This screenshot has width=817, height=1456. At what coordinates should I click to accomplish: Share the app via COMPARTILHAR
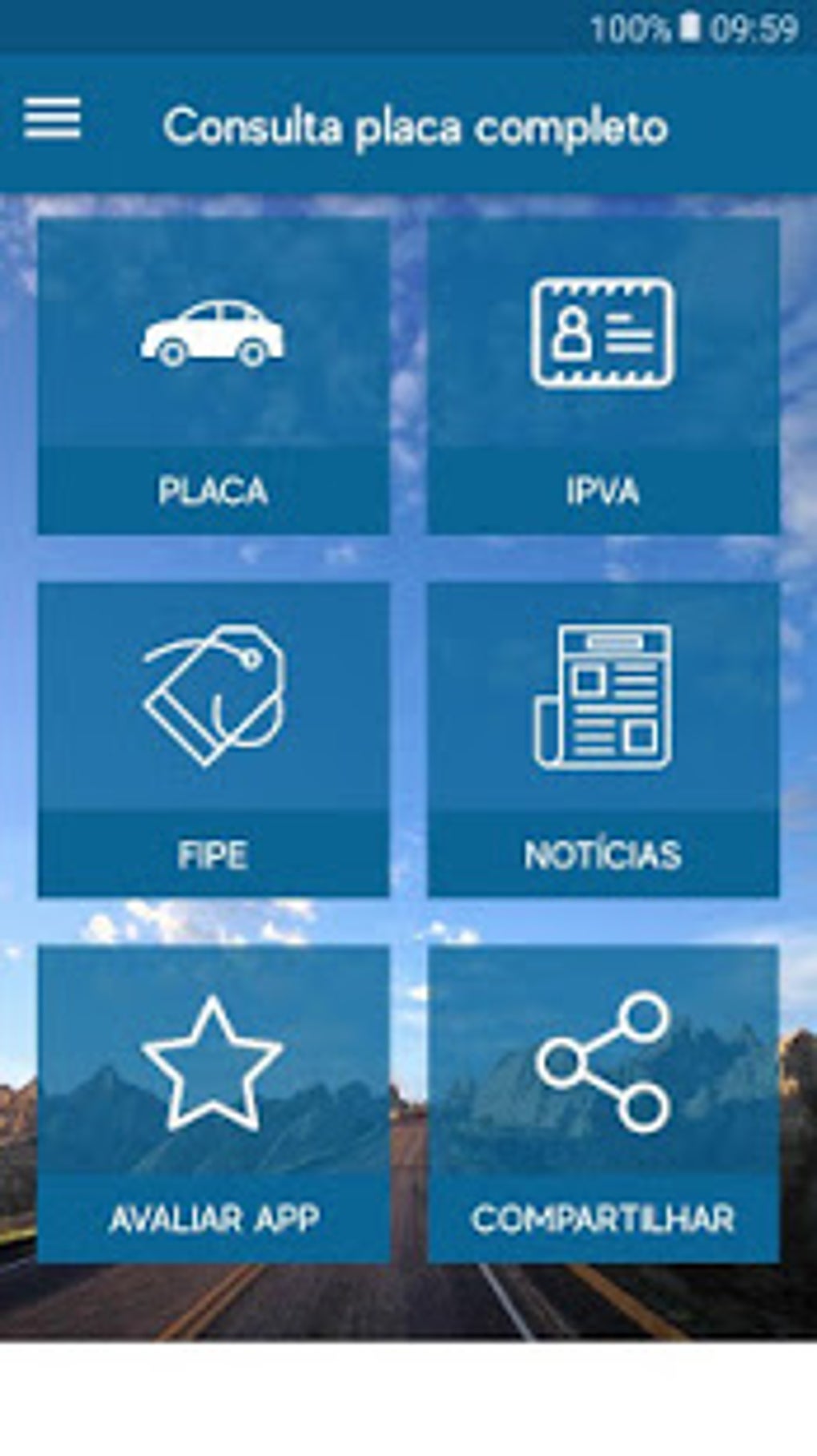pos(603,1103)
